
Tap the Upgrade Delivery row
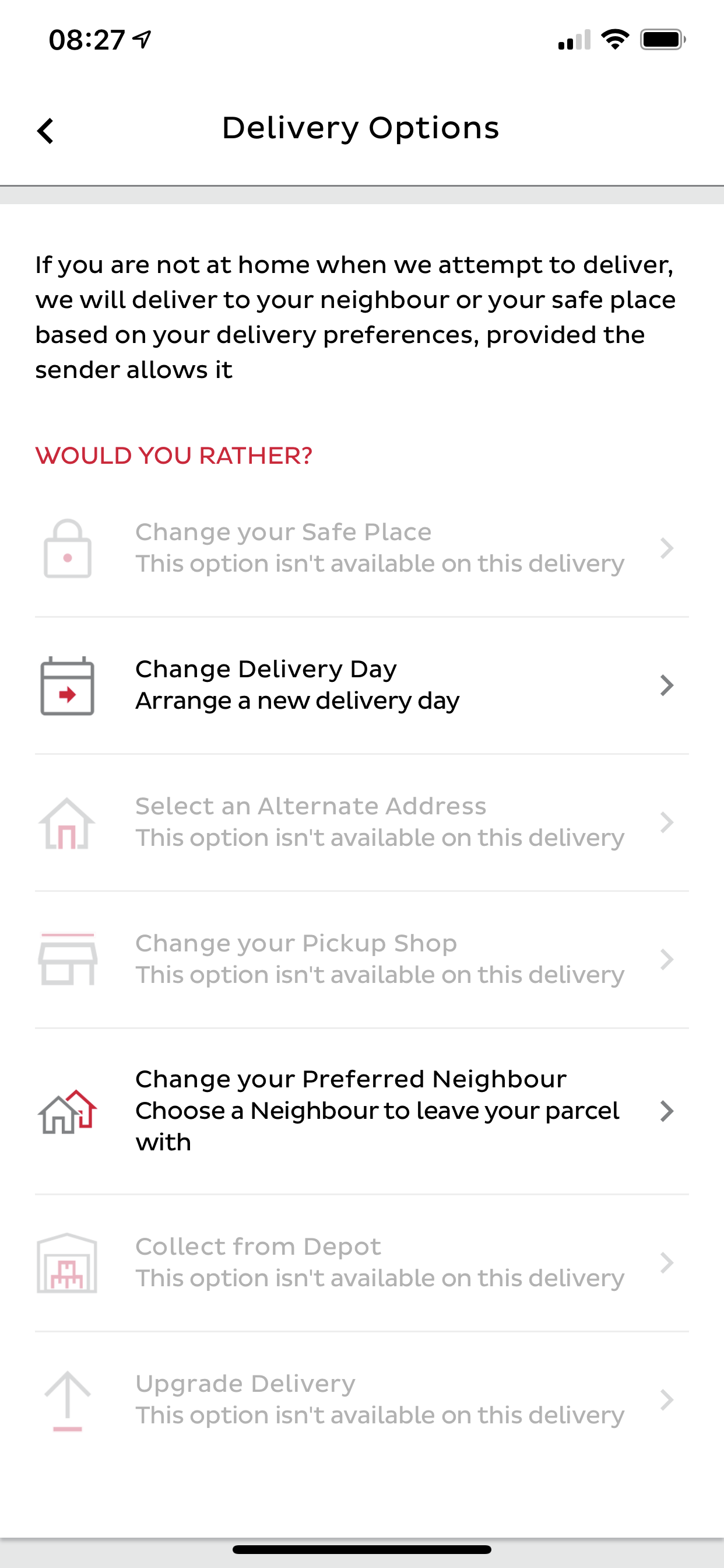coord(362,1400)
